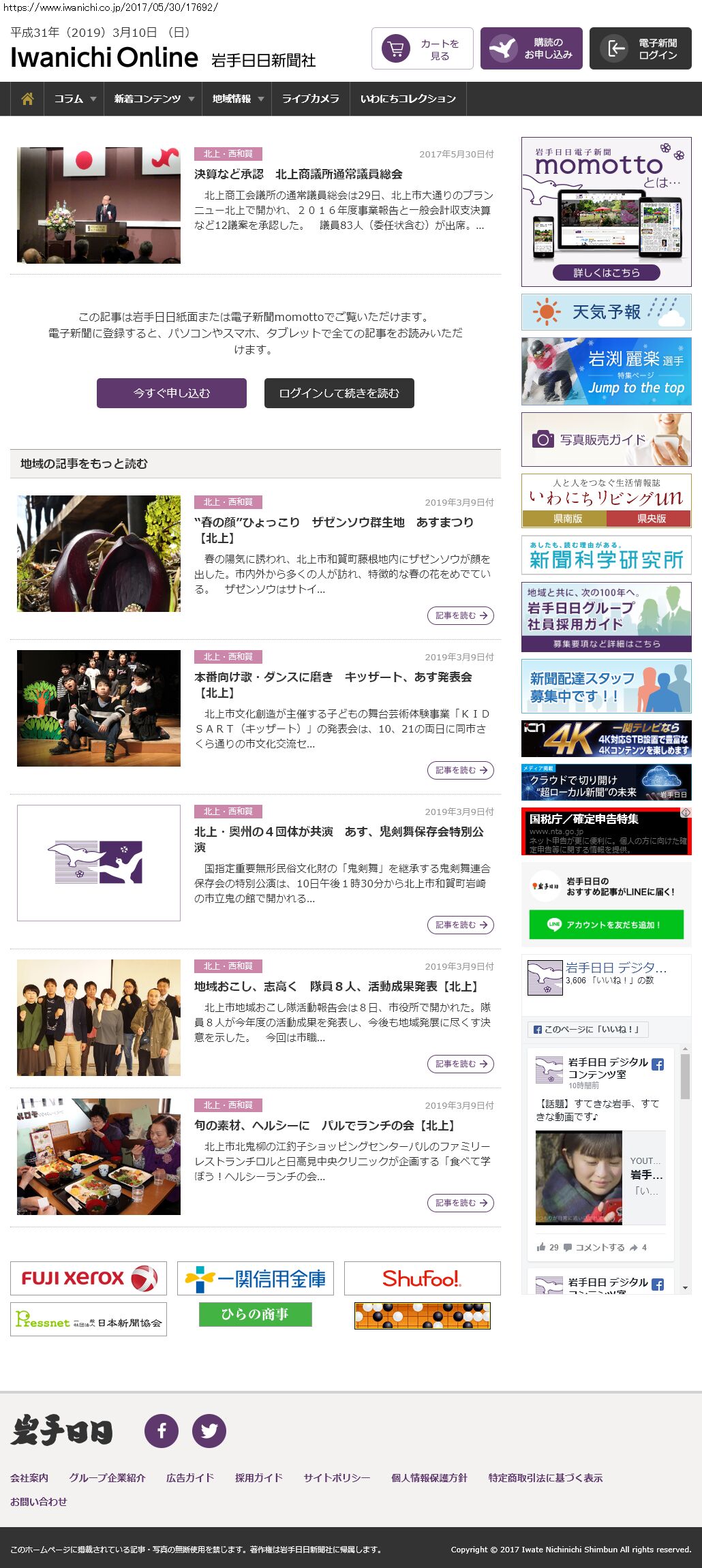Viewport: 702px width, 1568px height.
Task: View the cart with カートを見る
Action: [x=423, y=48]
